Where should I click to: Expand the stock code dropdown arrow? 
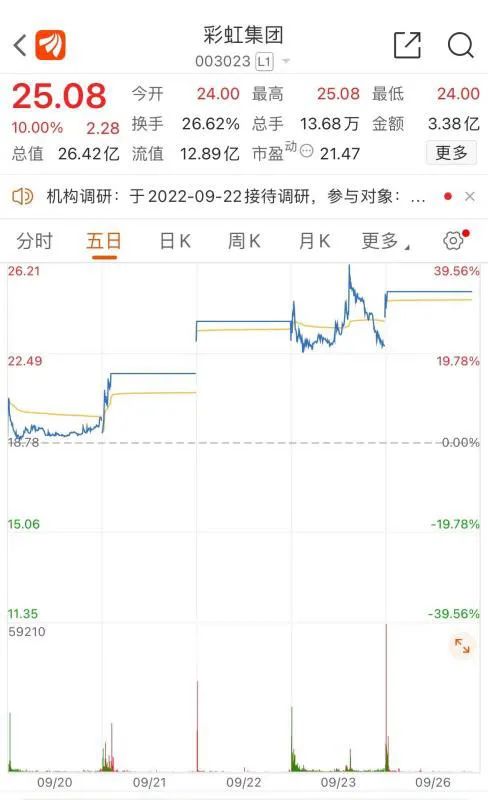(286, 61)
